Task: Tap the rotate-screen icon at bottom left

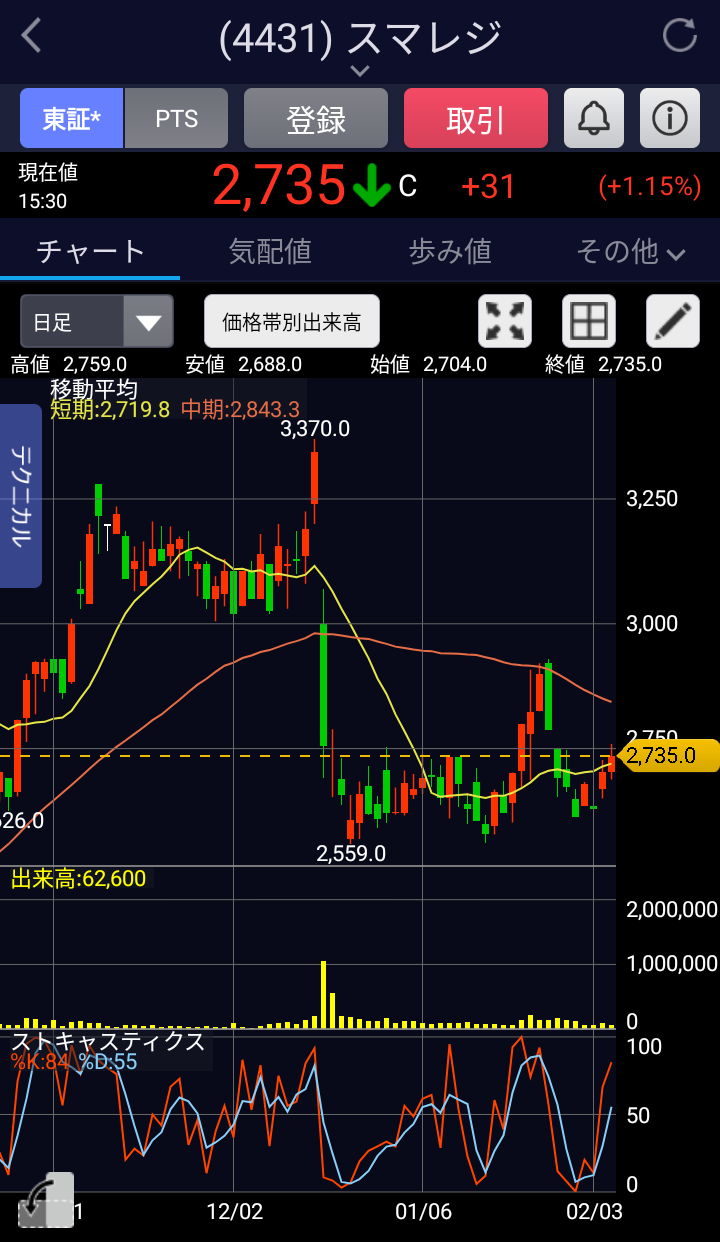Action: pos(46,1200)
